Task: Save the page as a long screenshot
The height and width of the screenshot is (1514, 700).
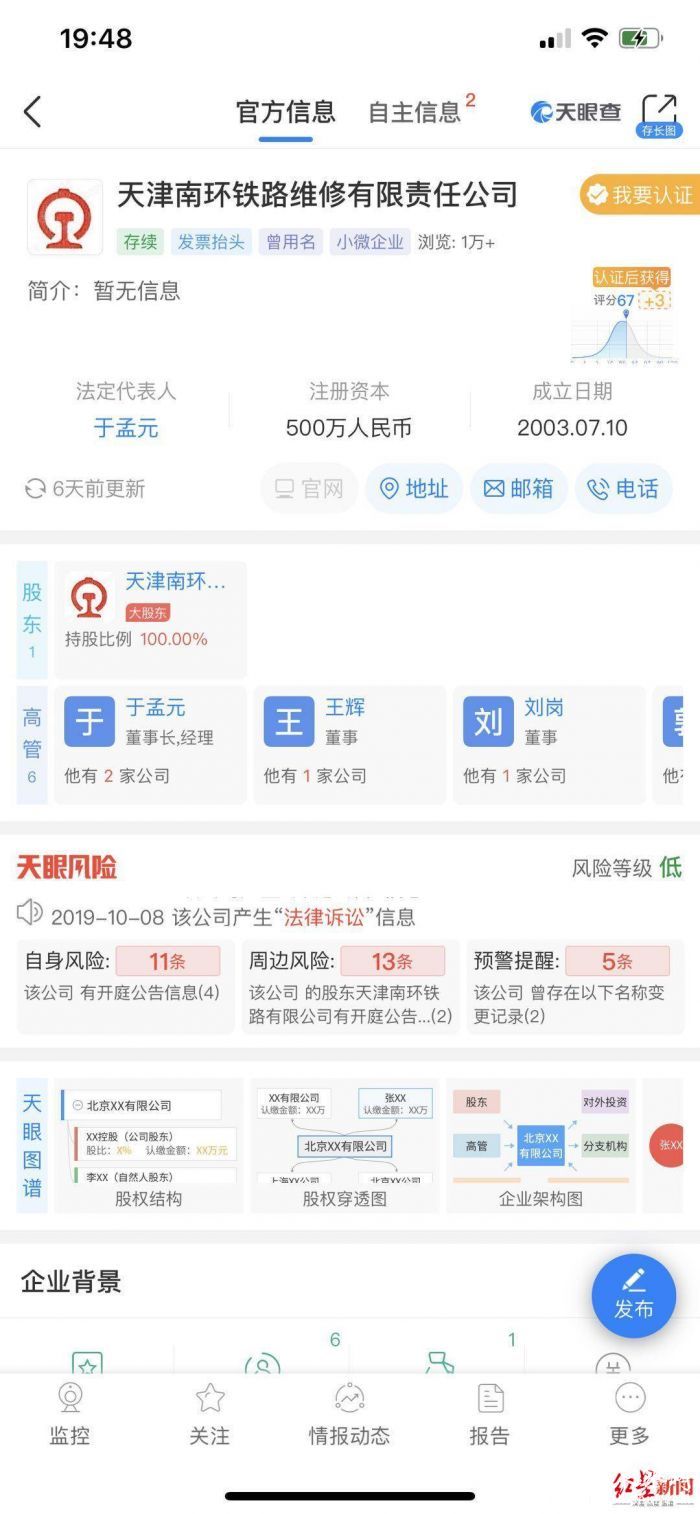Action: (x=659, y=115)
